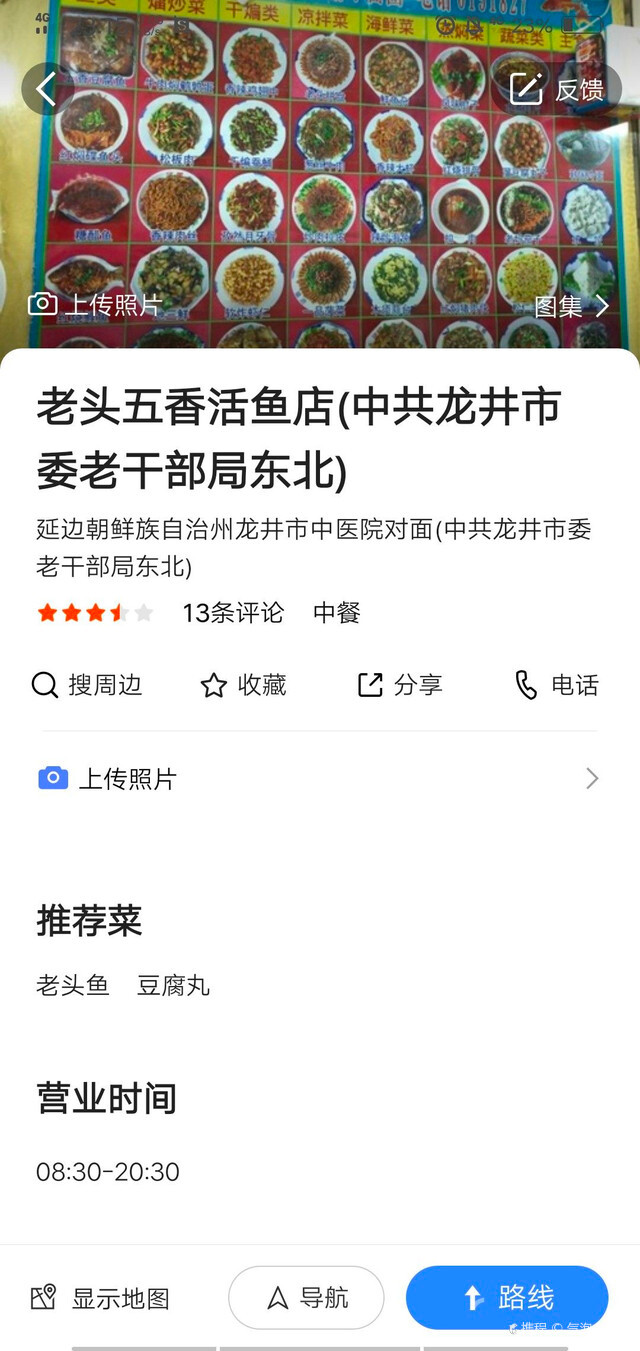The width and height of the screenshot is (640, 1351).
Task: Get directions with 路线 button
Action: pyautogui.click(x=507, y=1298)
